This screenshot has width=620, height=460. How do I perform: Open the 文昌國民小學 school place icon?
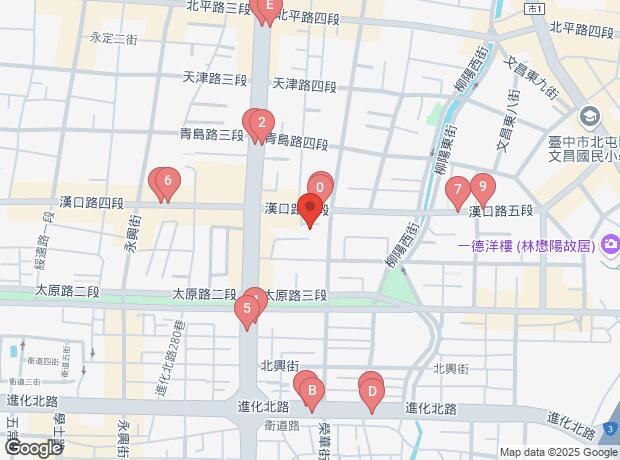588,117
